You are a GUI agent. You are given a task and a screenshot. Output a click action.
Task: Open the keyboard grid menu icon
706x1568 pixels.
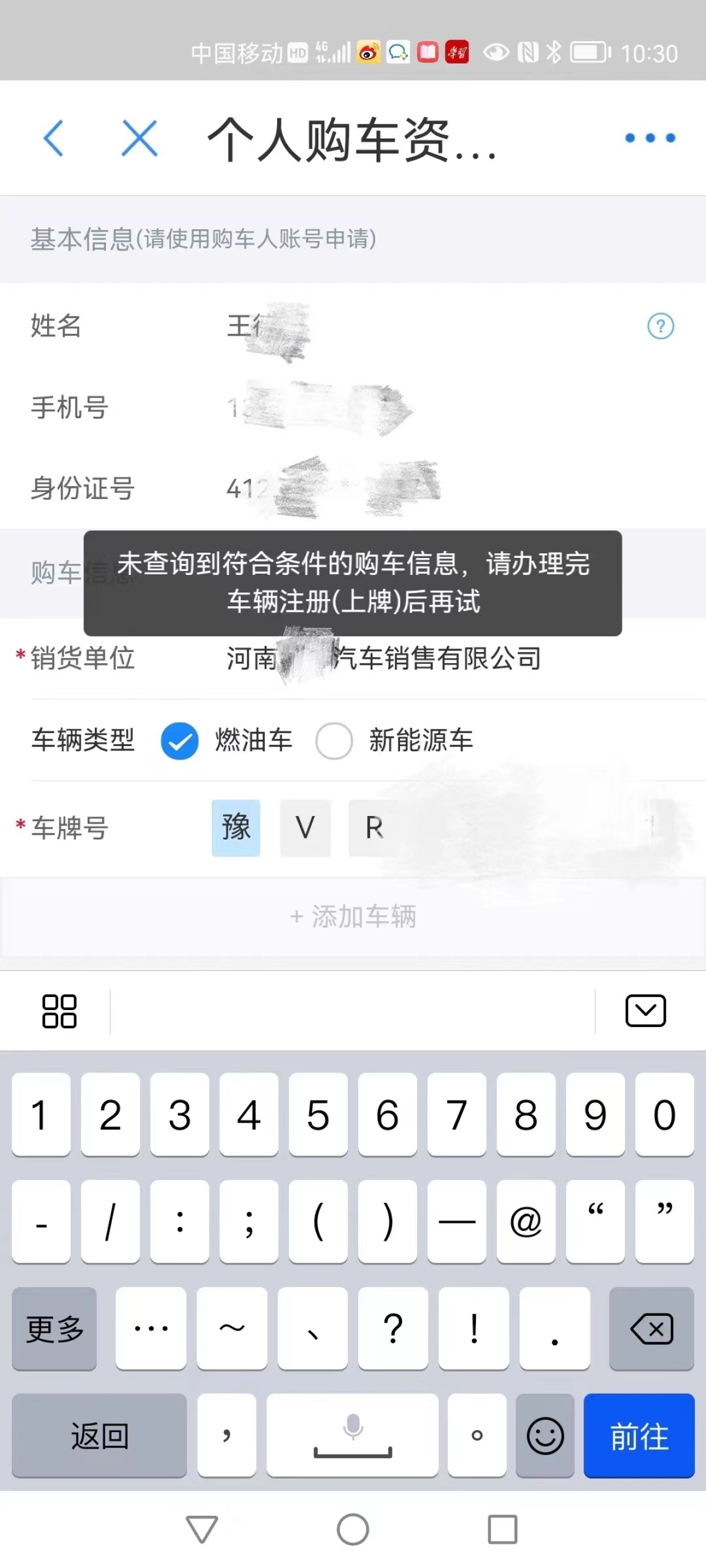coord(59,1011)
